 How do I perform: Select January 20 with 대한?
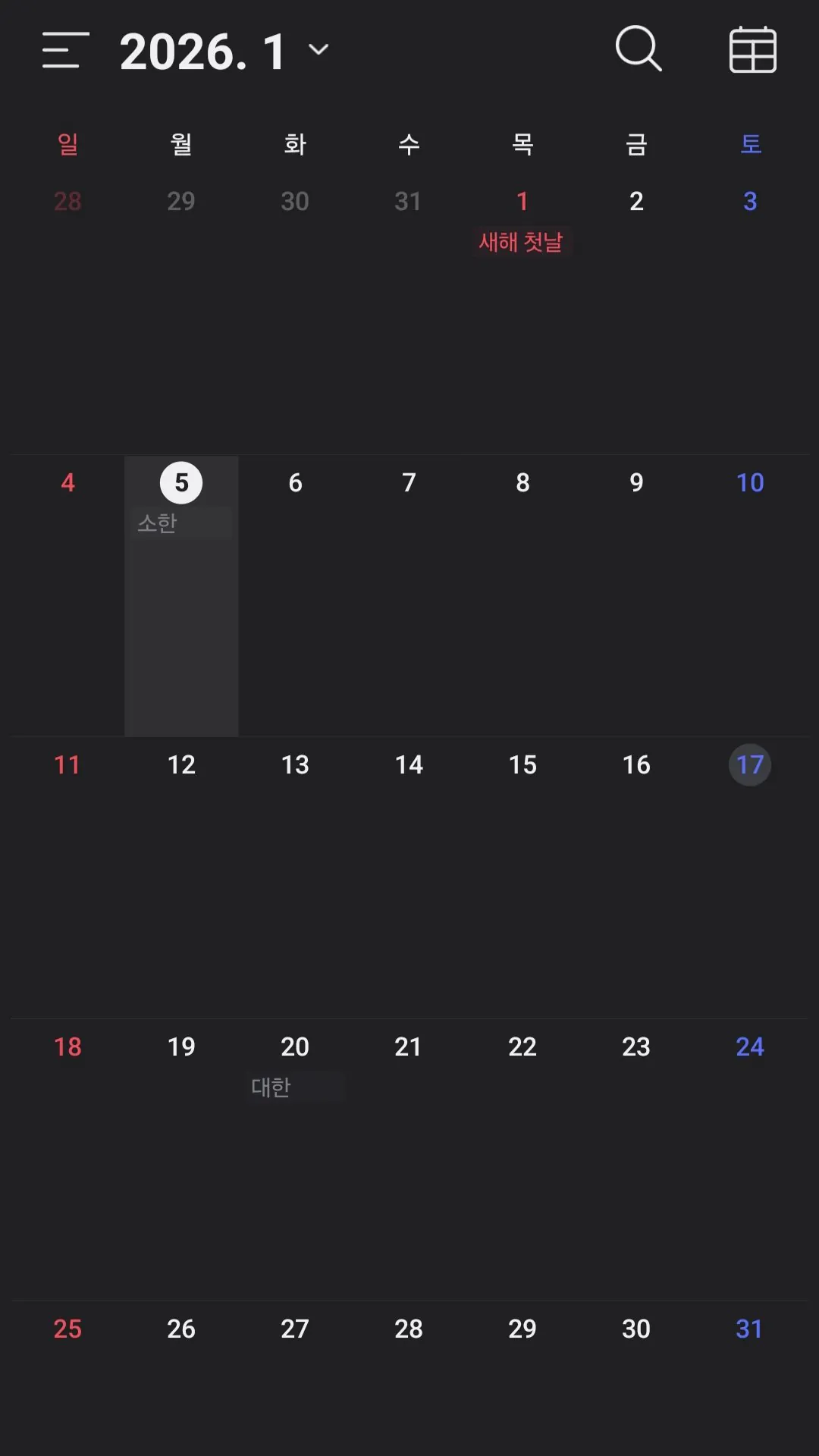pos(295,1047)
